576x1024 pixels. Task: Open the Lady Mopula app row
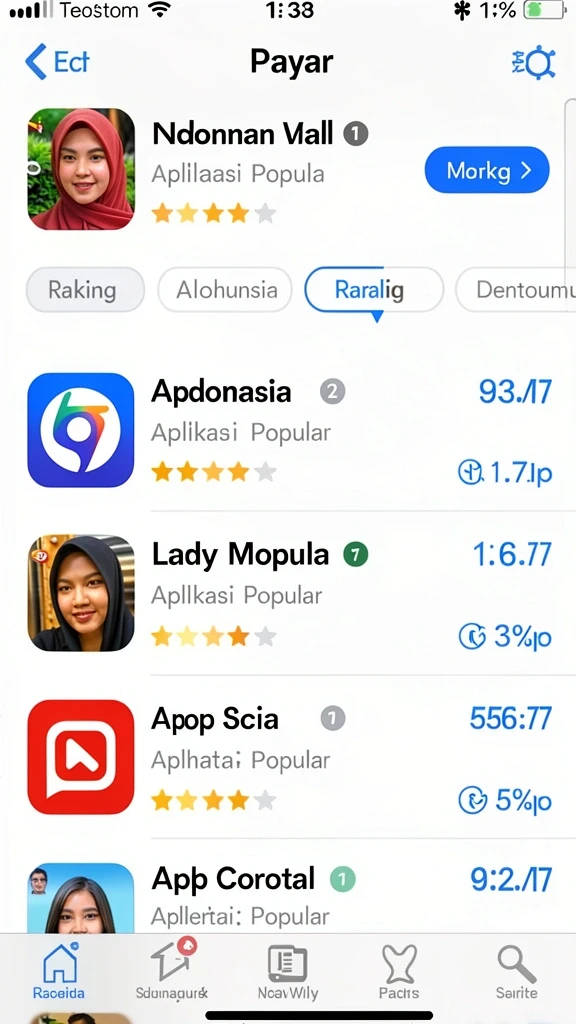[290, 594]
